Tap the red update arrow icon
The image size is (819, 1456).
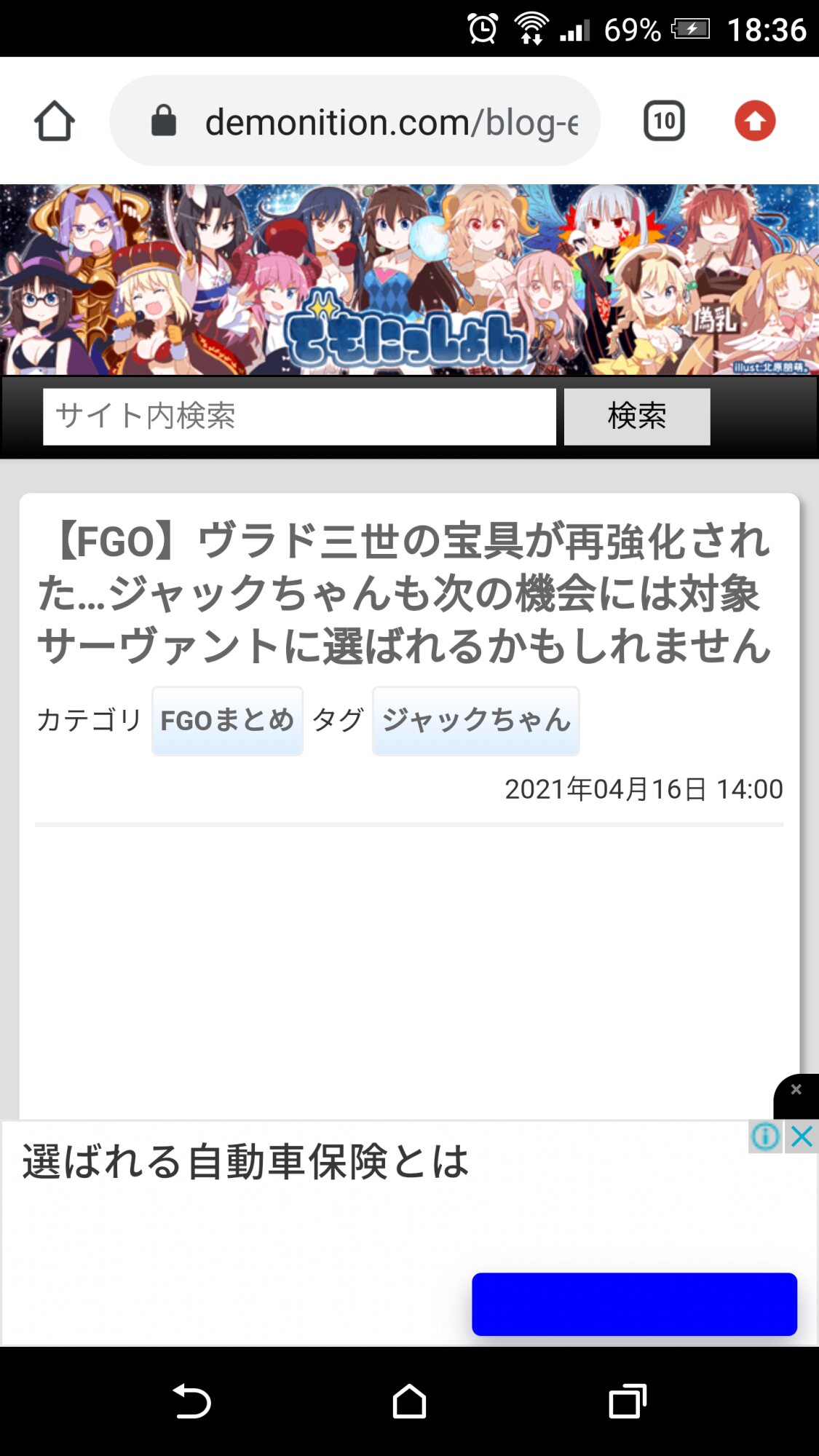(x=755, y=121)
